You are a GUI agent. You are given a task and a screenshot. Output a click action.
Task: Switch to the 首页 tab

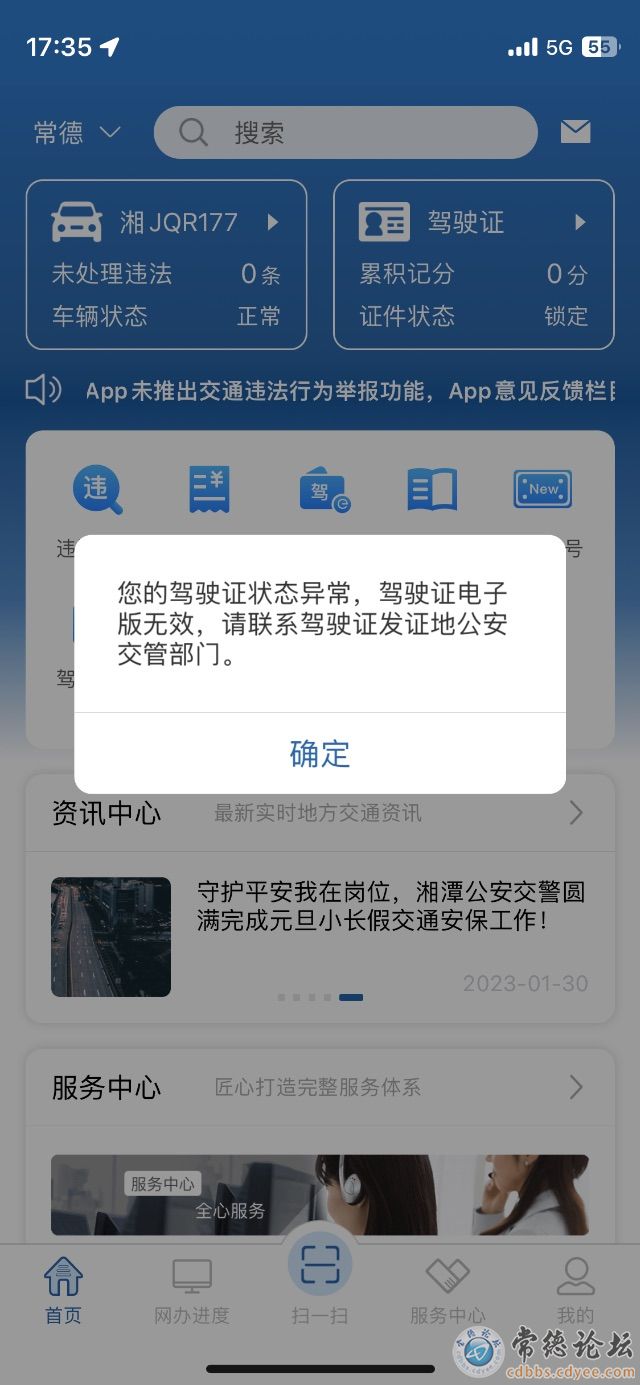point(63,1290)
